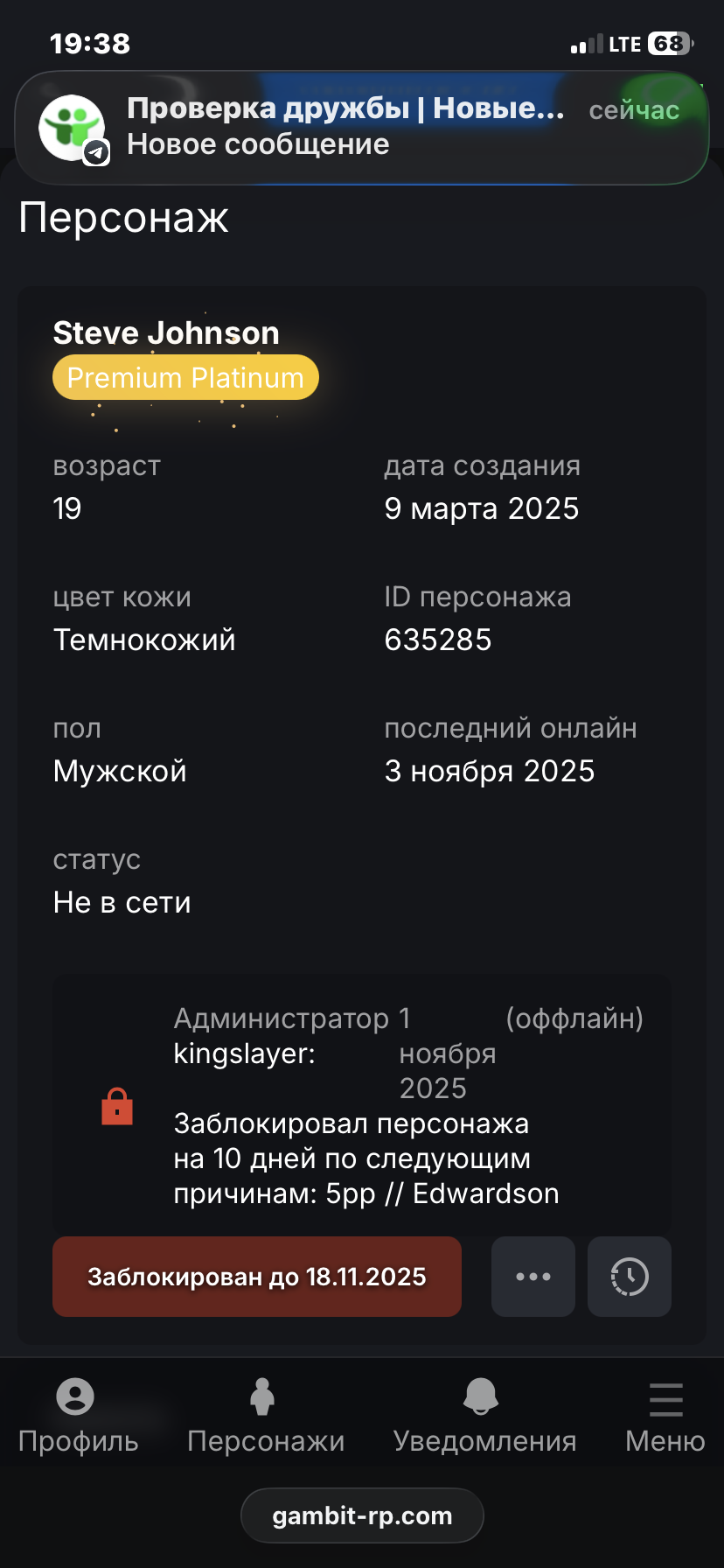Open the Уведомления tab
The image size is (724, 1568).
pyautogui.click(x=484, y=1416)
